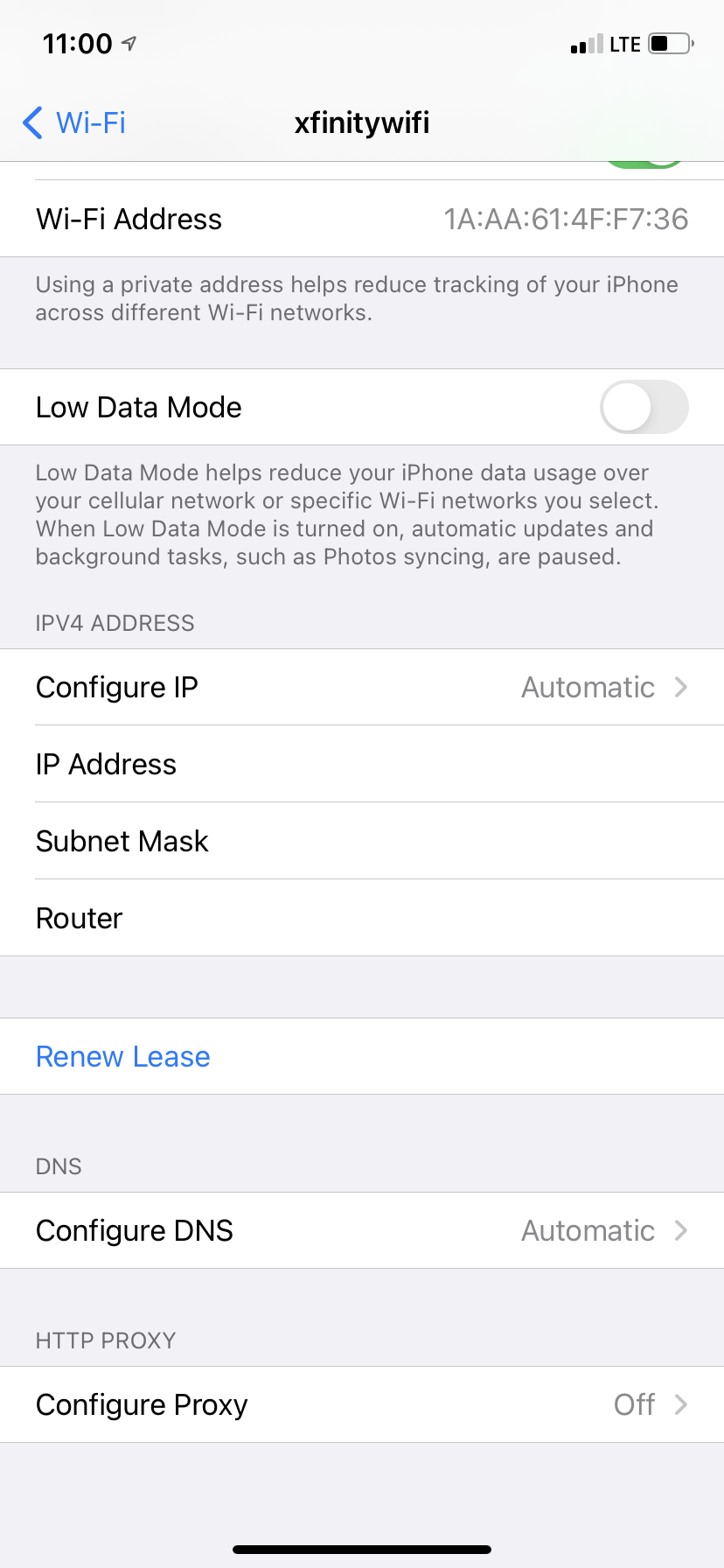
Task: Open Configure Proxy settings
Action: click(362, 1404)
